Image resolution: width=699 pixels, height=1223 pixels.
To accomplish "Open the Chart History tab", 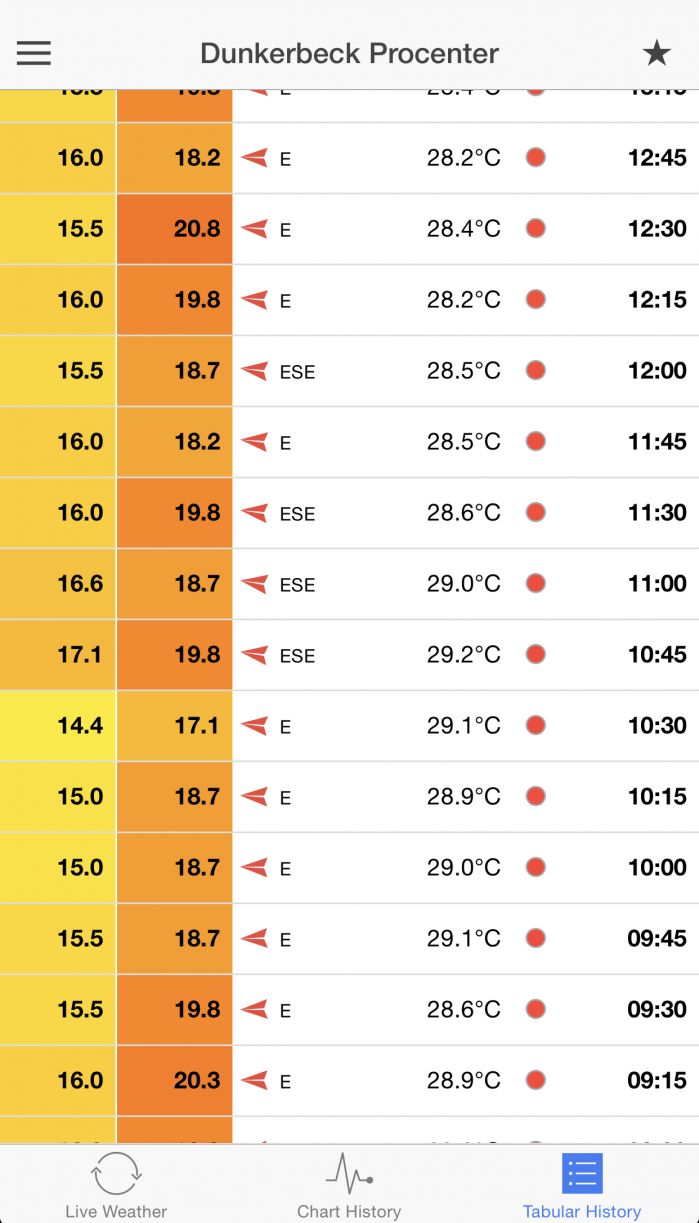I will (x=349, y=1185).
